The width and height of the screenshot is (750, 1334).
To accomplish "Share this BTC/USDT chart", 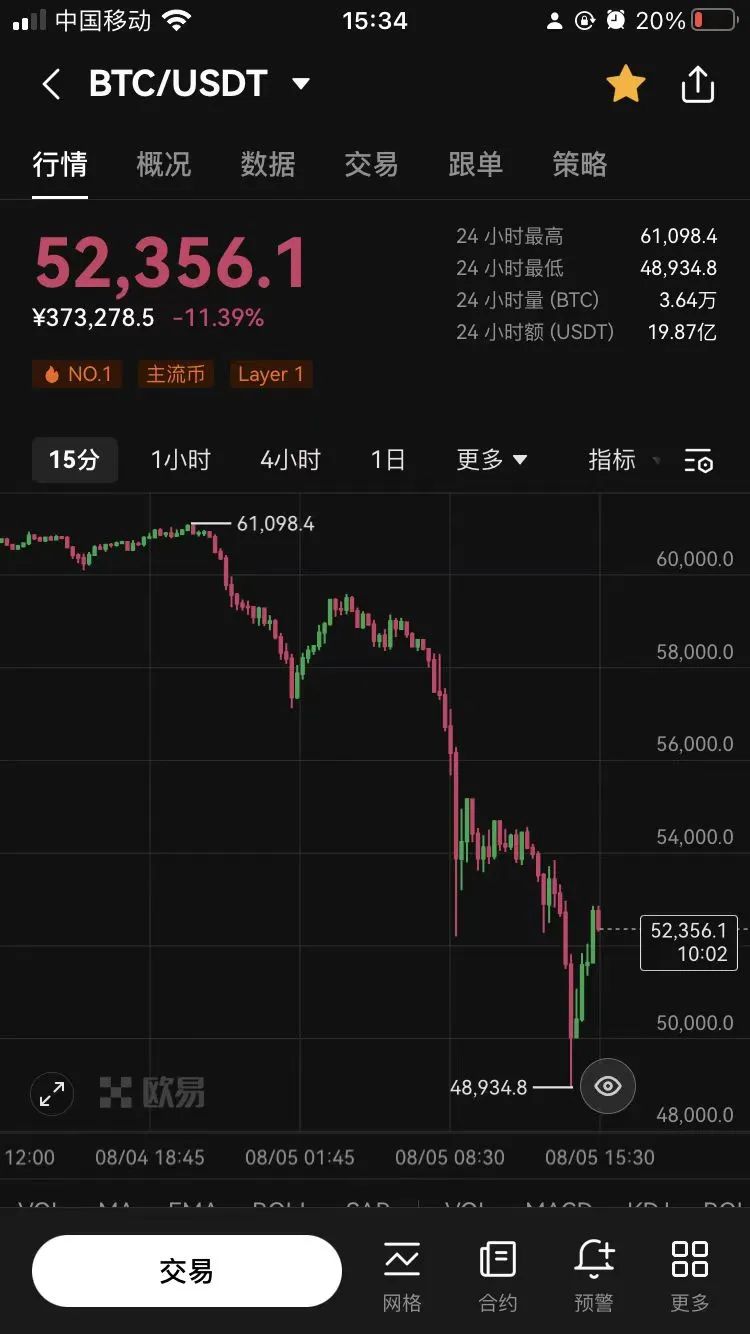I will click(698, 85).
